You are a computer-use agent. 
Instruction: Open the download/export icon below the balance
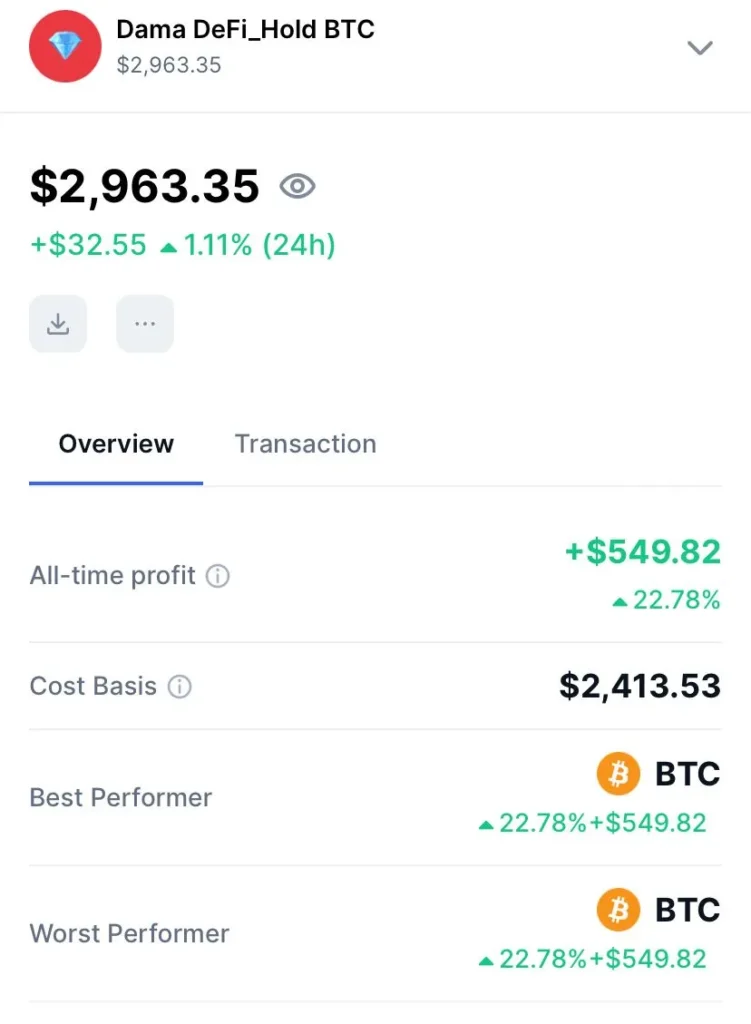pos(57,323)
